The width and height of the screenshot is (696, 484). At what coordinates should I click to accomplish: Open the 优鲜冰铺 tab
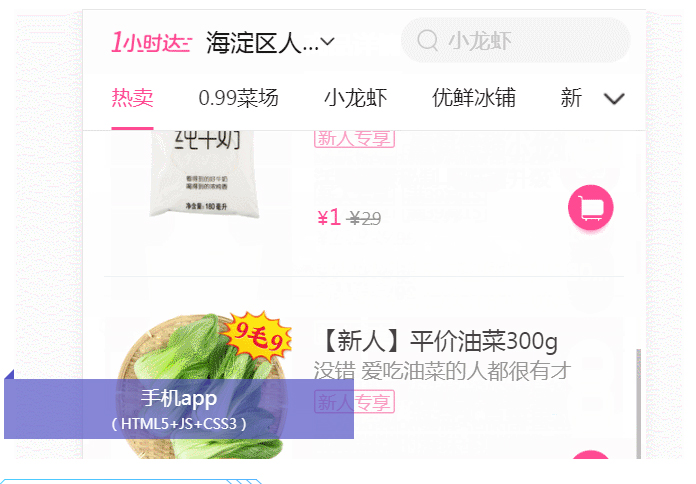coord(473,98)
